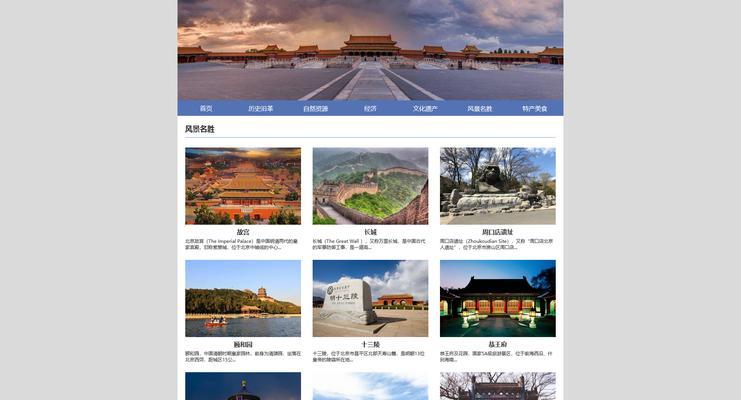Select the 经济 menu item

click(370, 108)
